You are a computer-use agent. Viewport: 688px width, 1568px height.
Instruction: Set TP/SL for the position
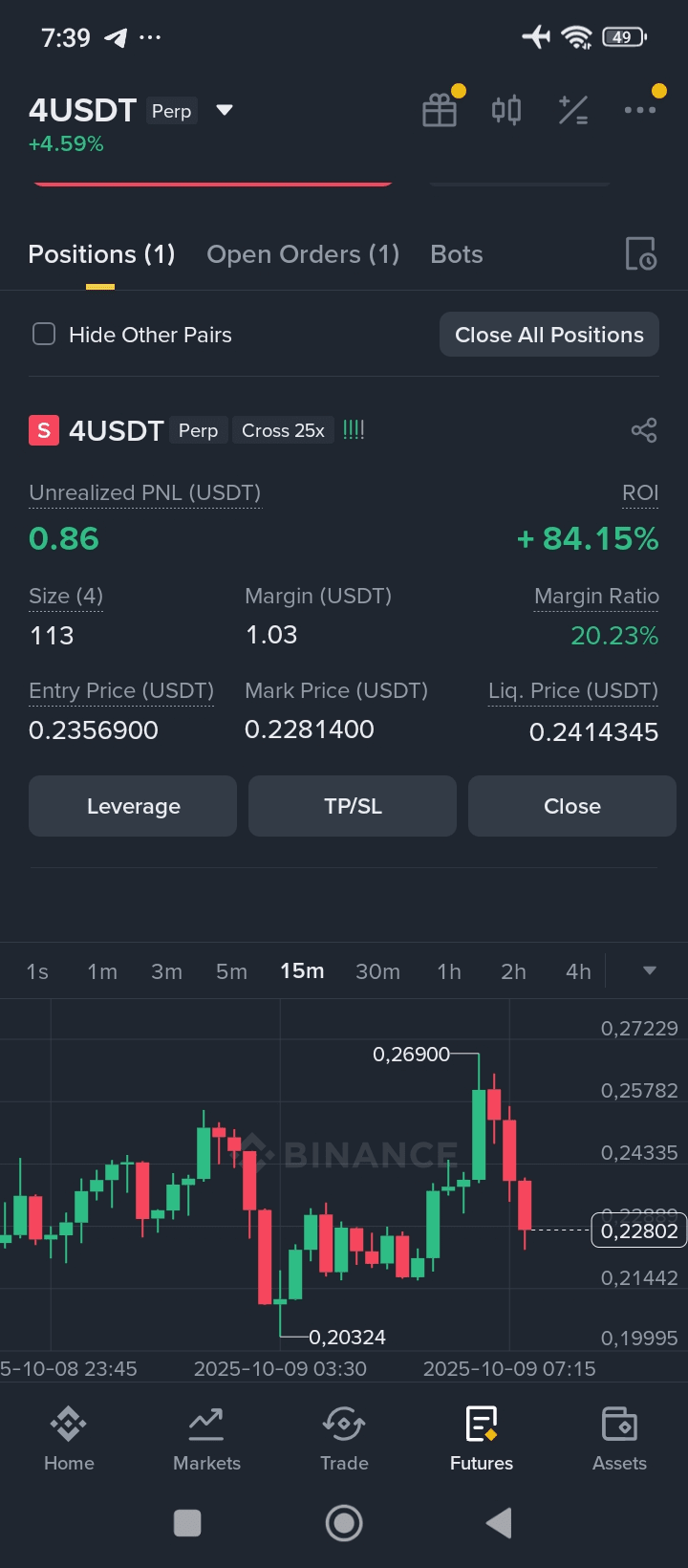pos(353,806)
